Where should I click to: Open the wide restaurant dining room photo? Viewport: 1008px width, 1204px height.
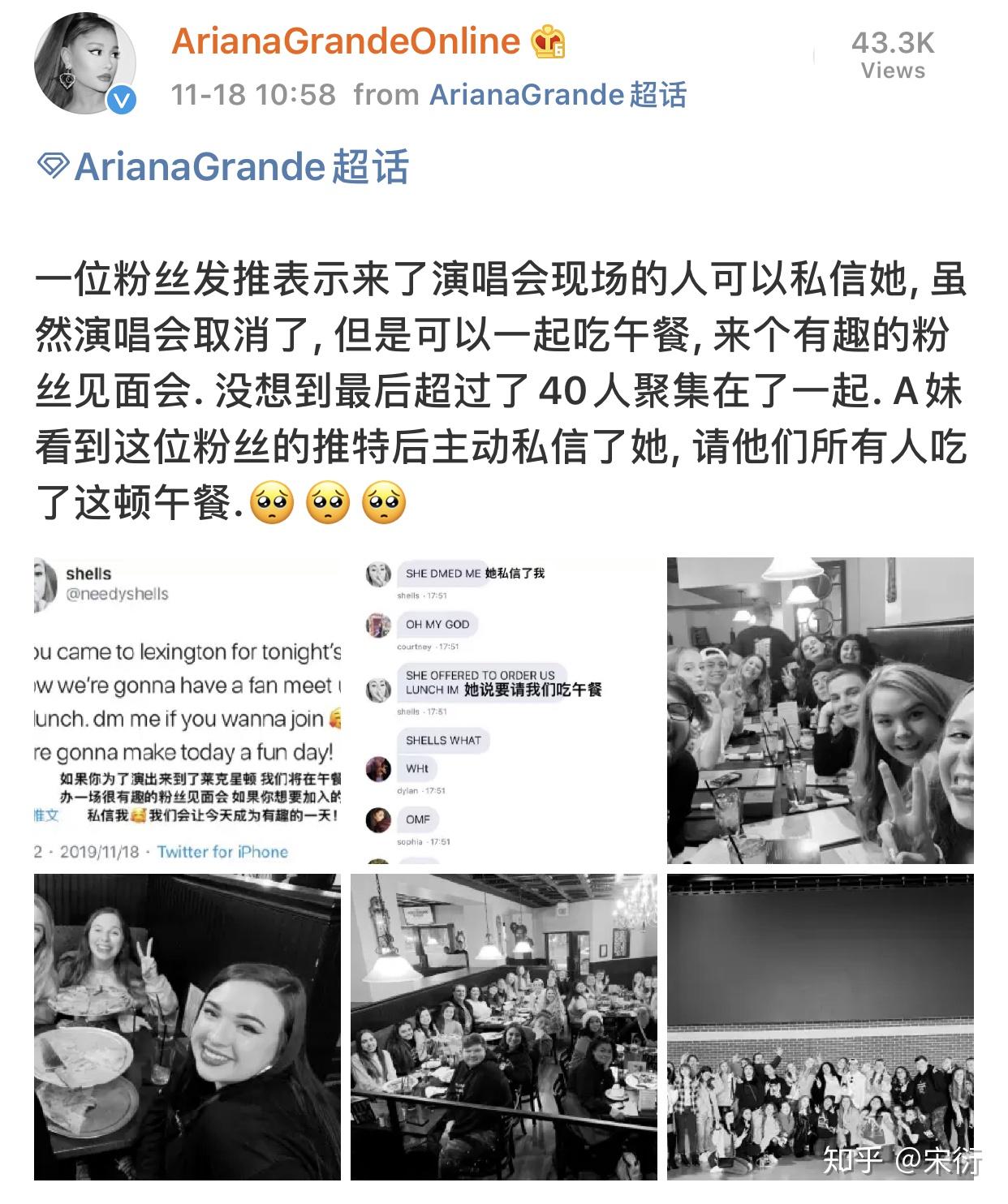[503, 1026]
